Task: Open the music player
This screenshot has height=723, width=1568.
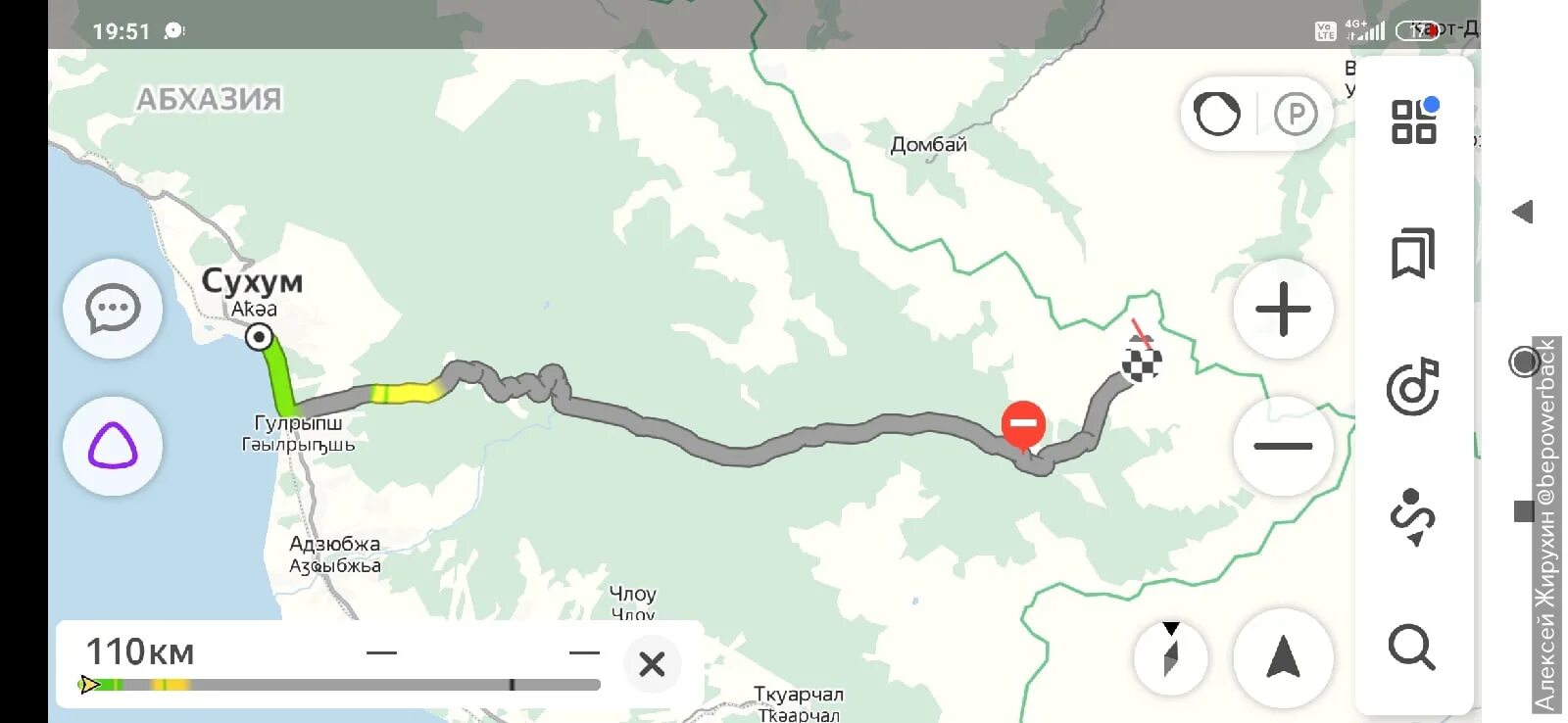Action: tap(1413, 387)
